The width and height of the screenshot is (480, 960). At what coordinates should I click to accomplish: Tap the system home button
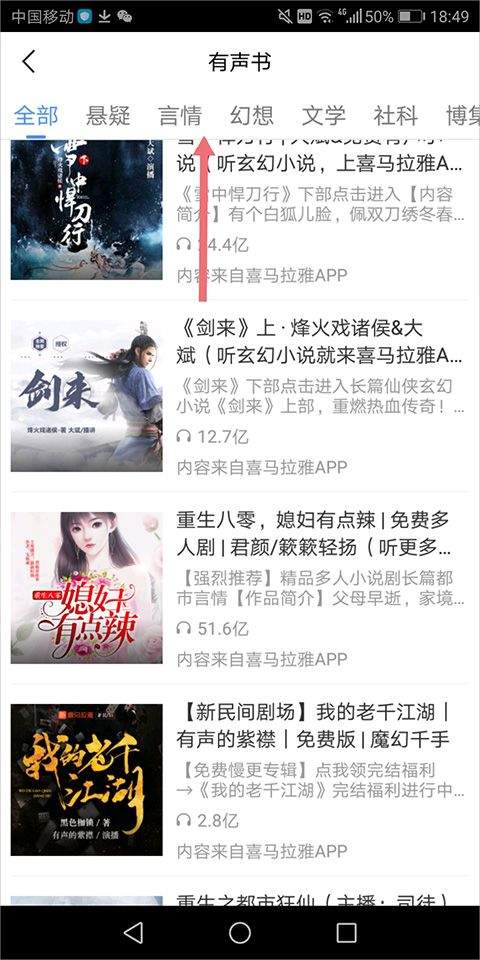240,932
